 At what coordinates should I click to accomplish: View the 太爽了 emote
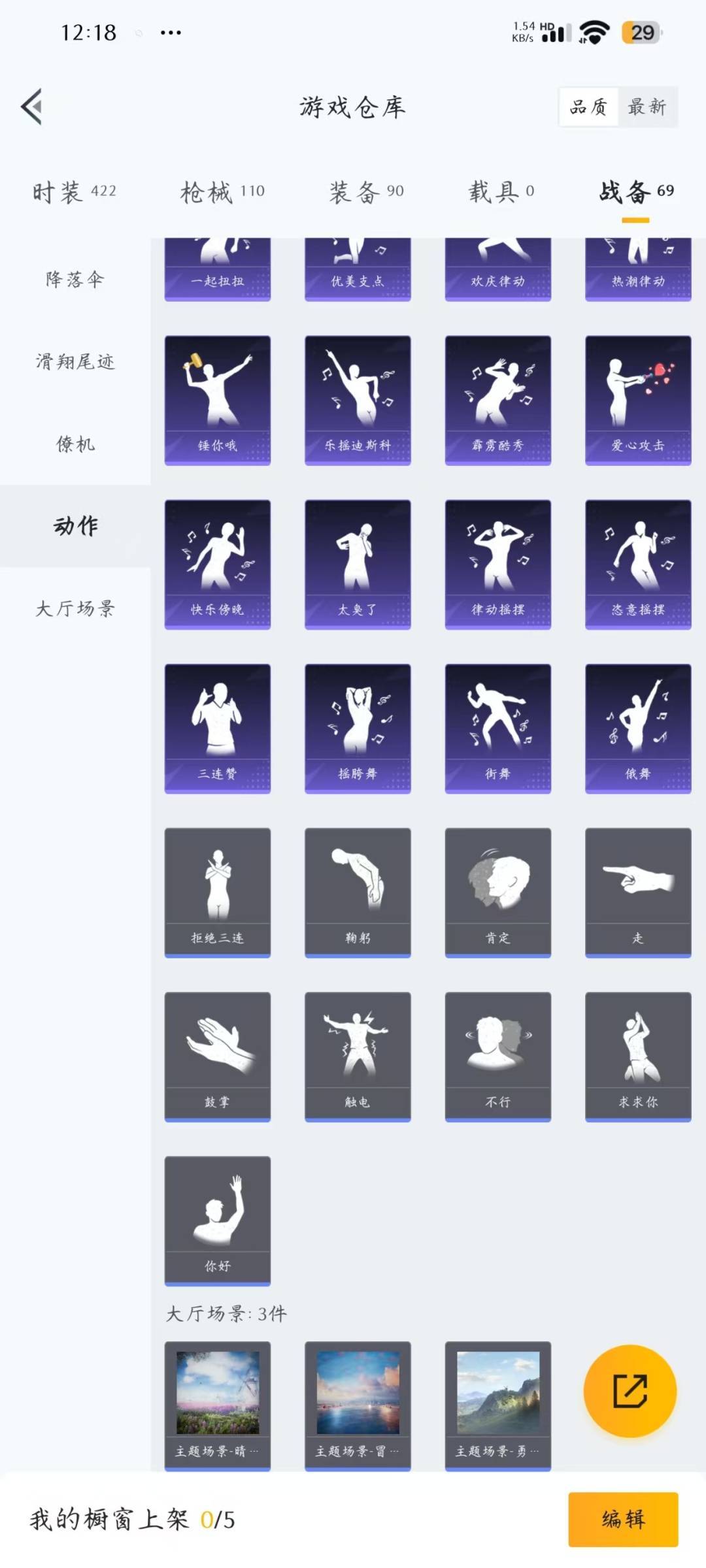click(x=358, y=564)
